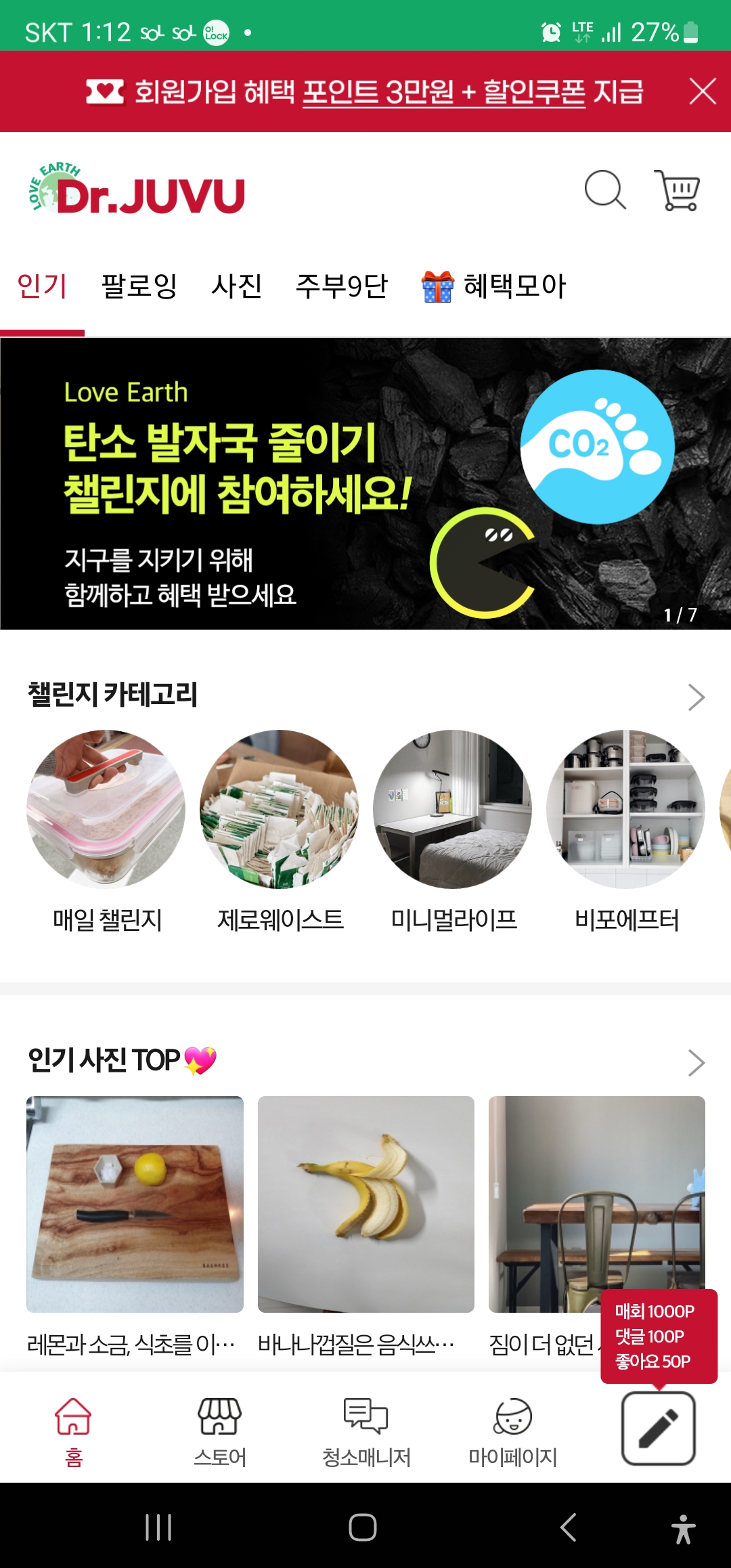Expand 챌린지 카테고리 with the arrow
731x1568 pixels.
(696, 697)
